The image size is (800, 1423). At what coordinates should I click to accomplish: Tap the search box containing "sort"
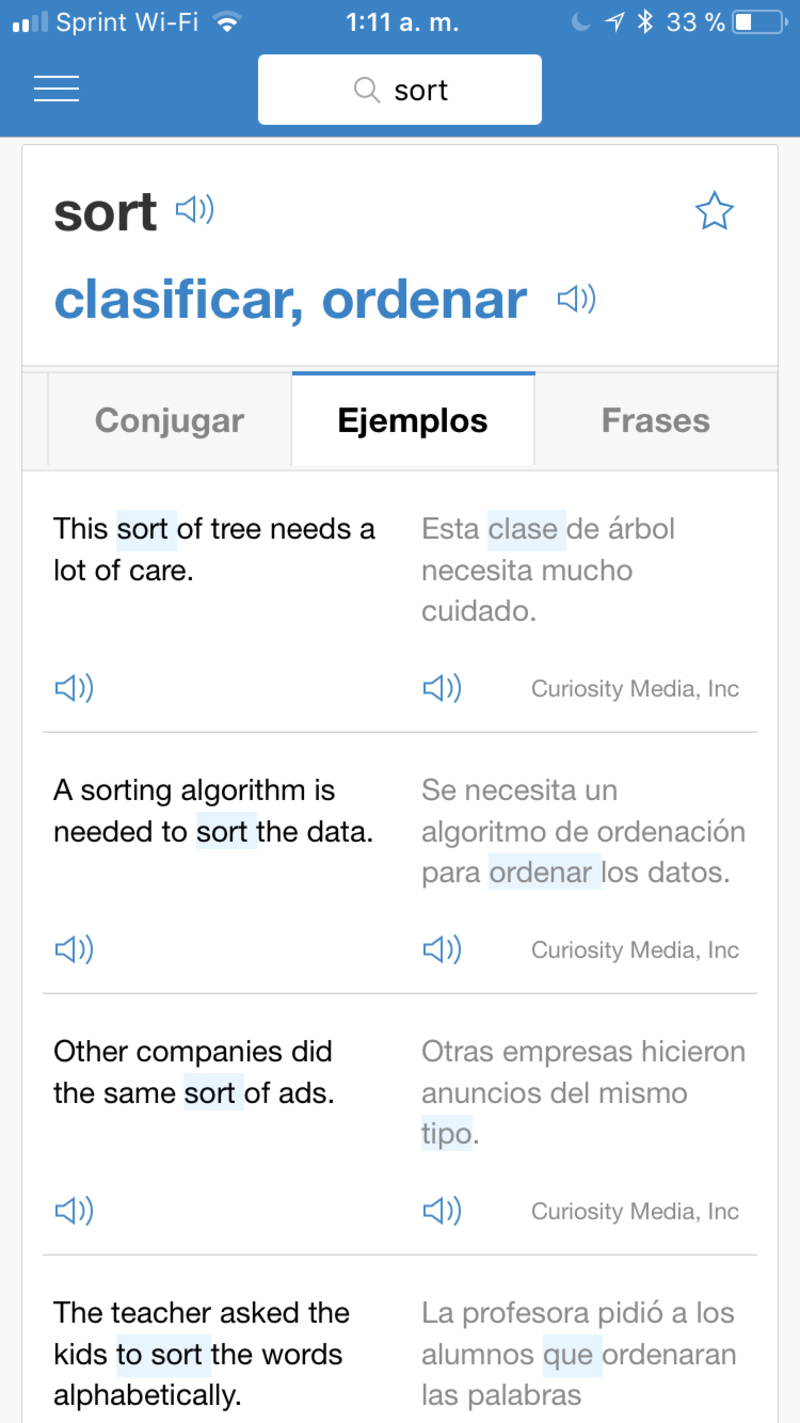(400, 90)
